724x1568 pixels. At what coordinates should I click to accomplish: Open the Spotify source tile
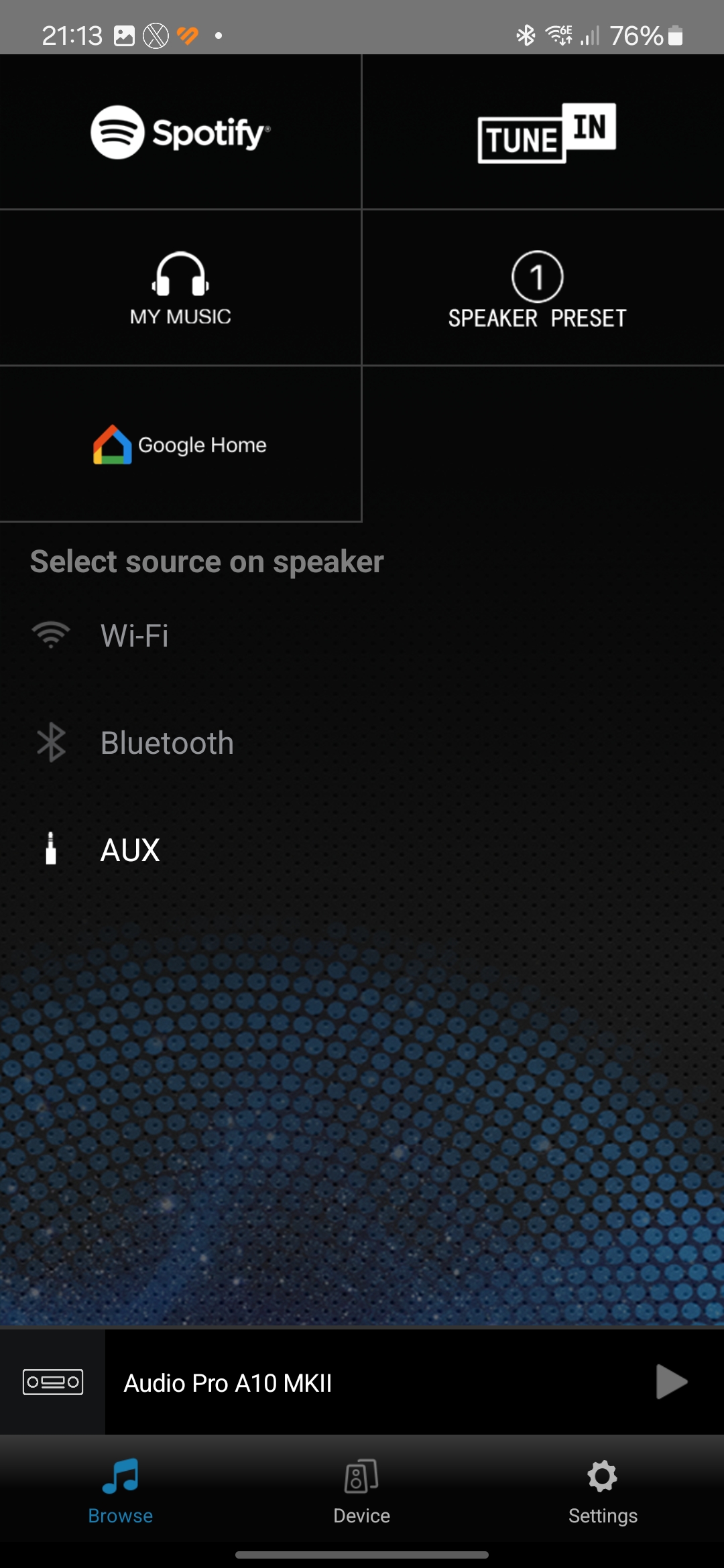click(180, 132)
